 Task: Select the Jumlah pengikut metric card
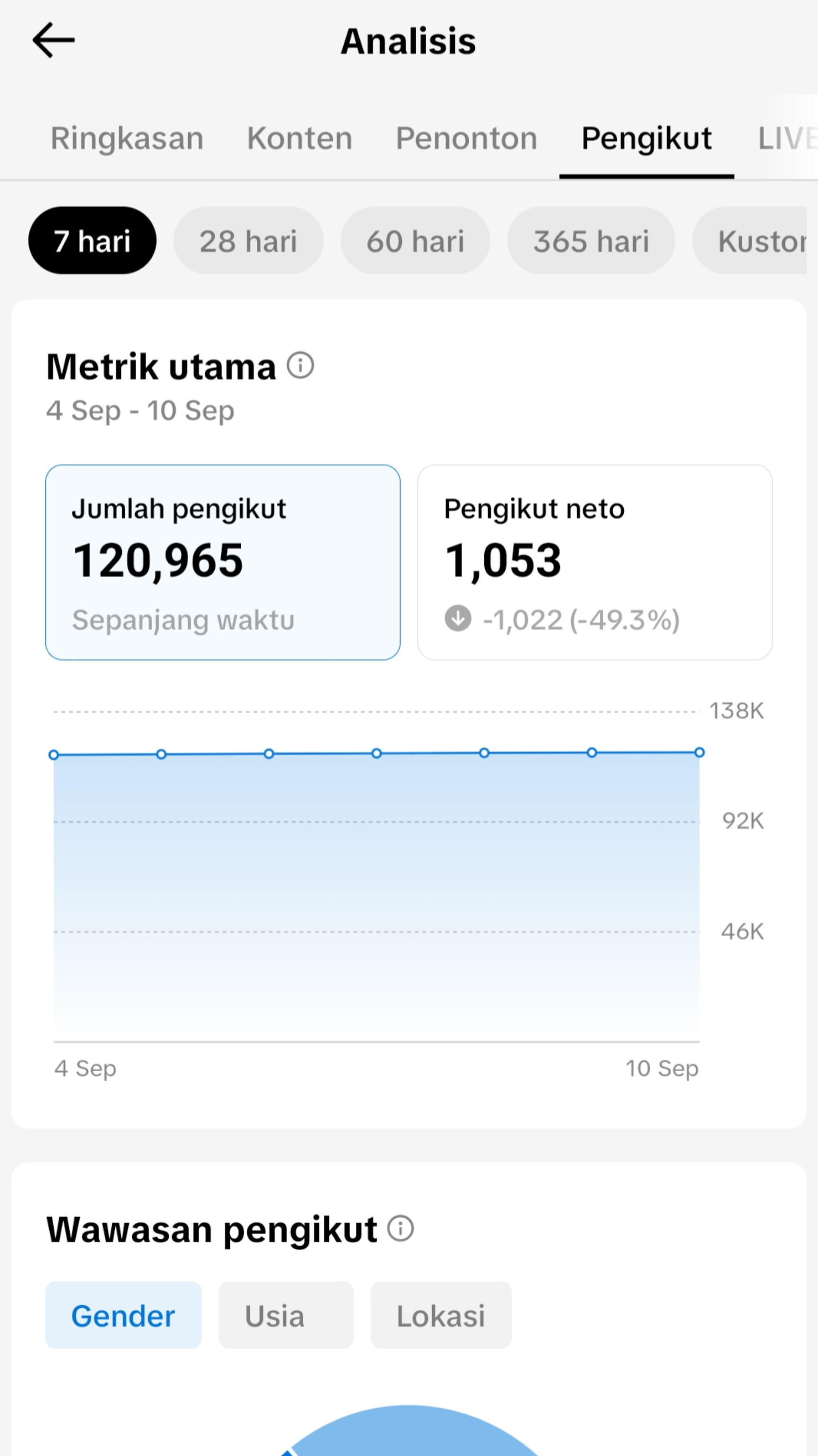[x=223, y=563]
